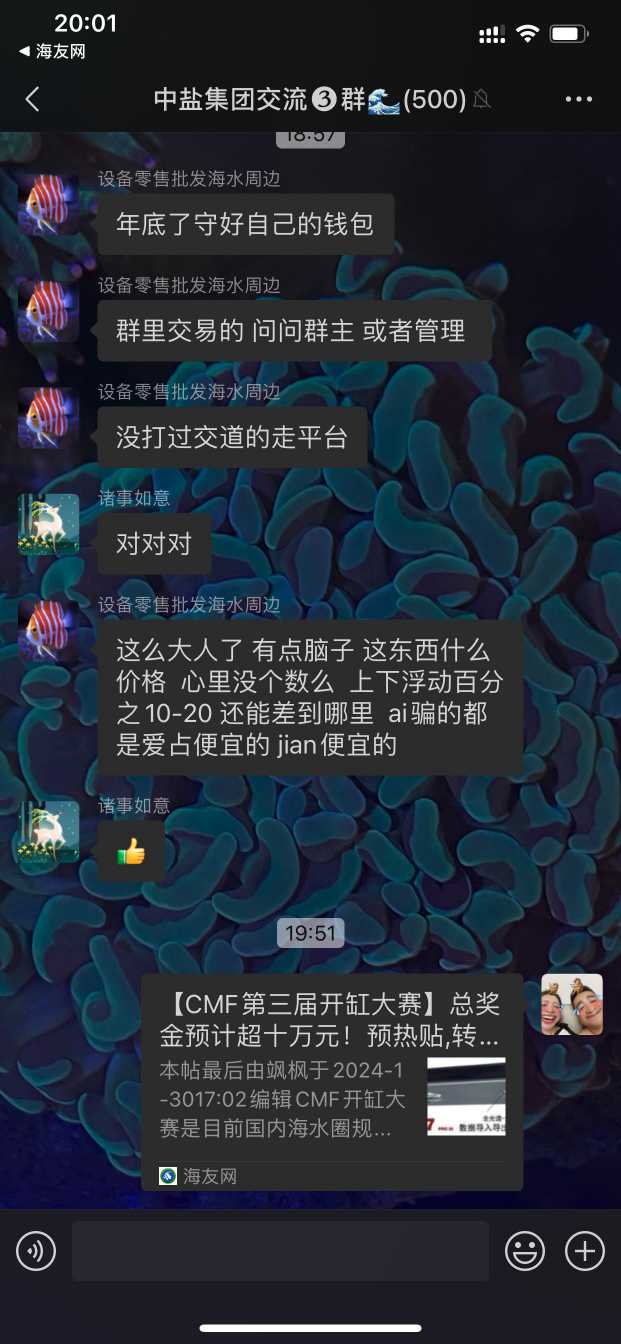621x1344 pixels.
Task: Open 诸事如意's avatar beside 对对对
Action: pyautogui.click(x=48, y=524)
